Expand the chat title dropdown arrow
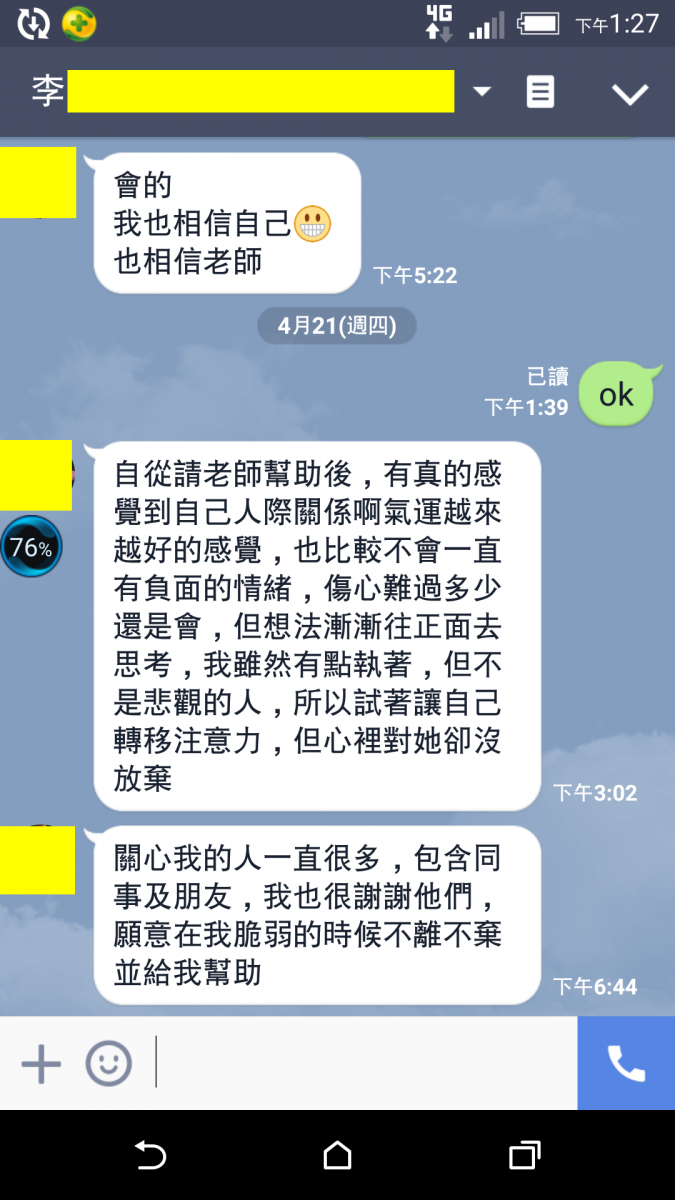The width and height of the screenshot is (675, 1200). 482,93
